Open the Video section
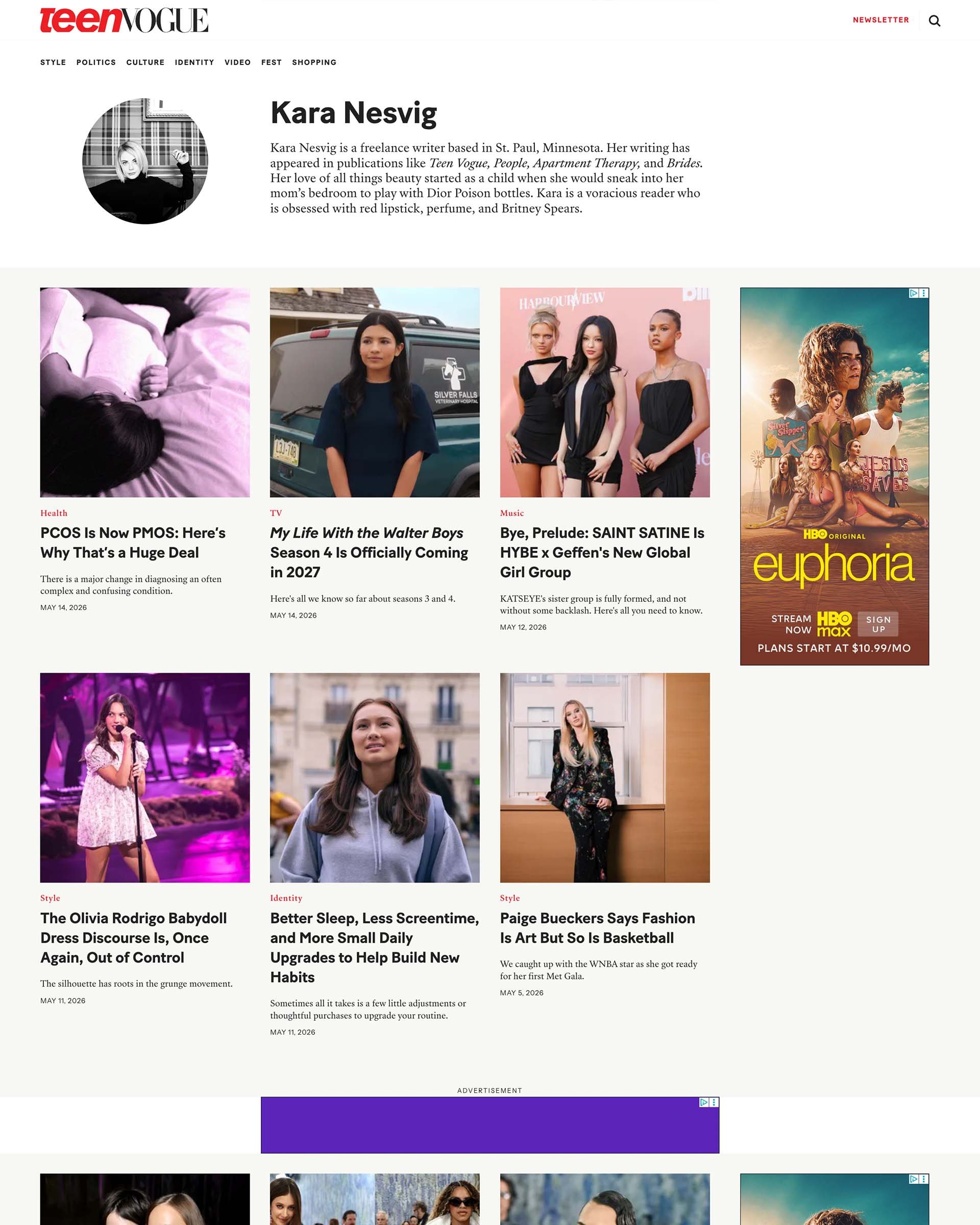This screenshot has height=1225, width=980. click(x=237, y=62)
